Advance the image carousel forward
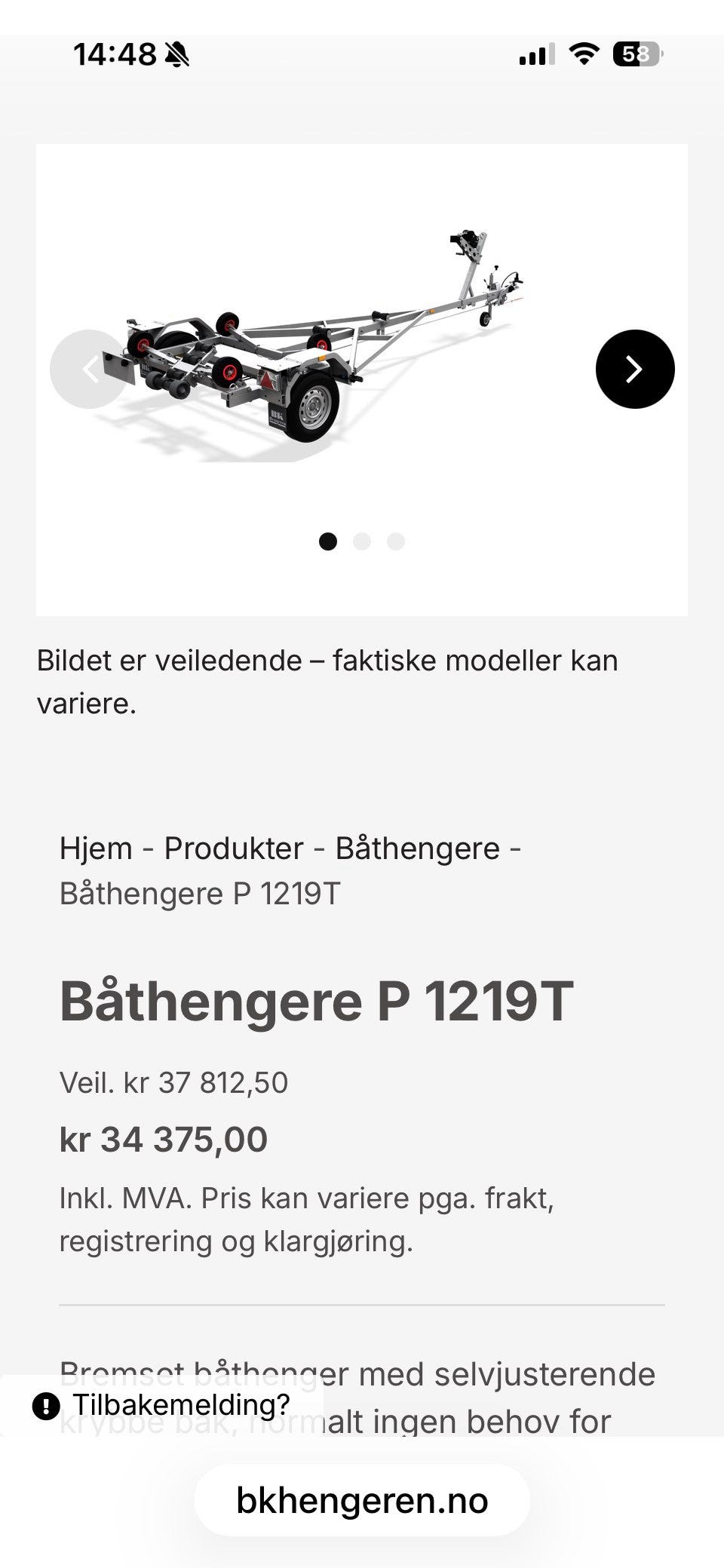 point(634,370)
